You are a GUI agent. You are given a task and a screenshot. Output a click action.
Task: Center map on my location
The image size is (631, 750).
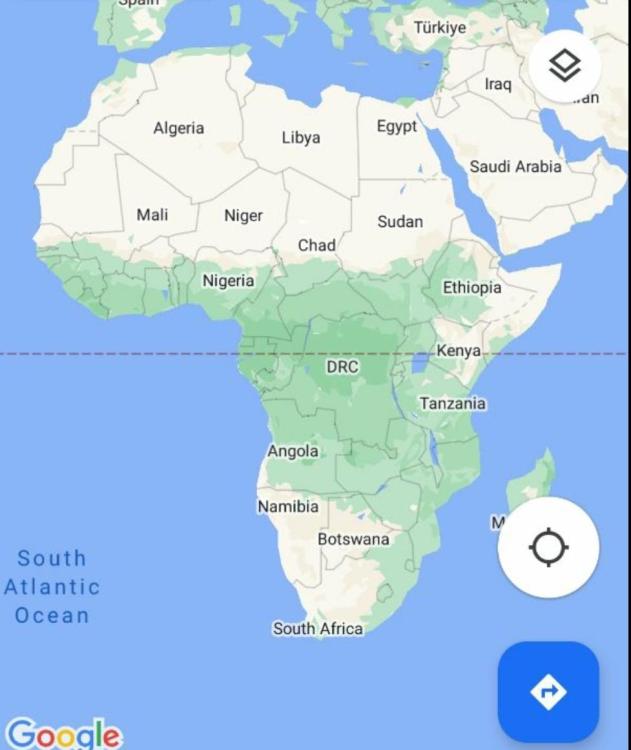pyautogui.click(x=548, y=547)
